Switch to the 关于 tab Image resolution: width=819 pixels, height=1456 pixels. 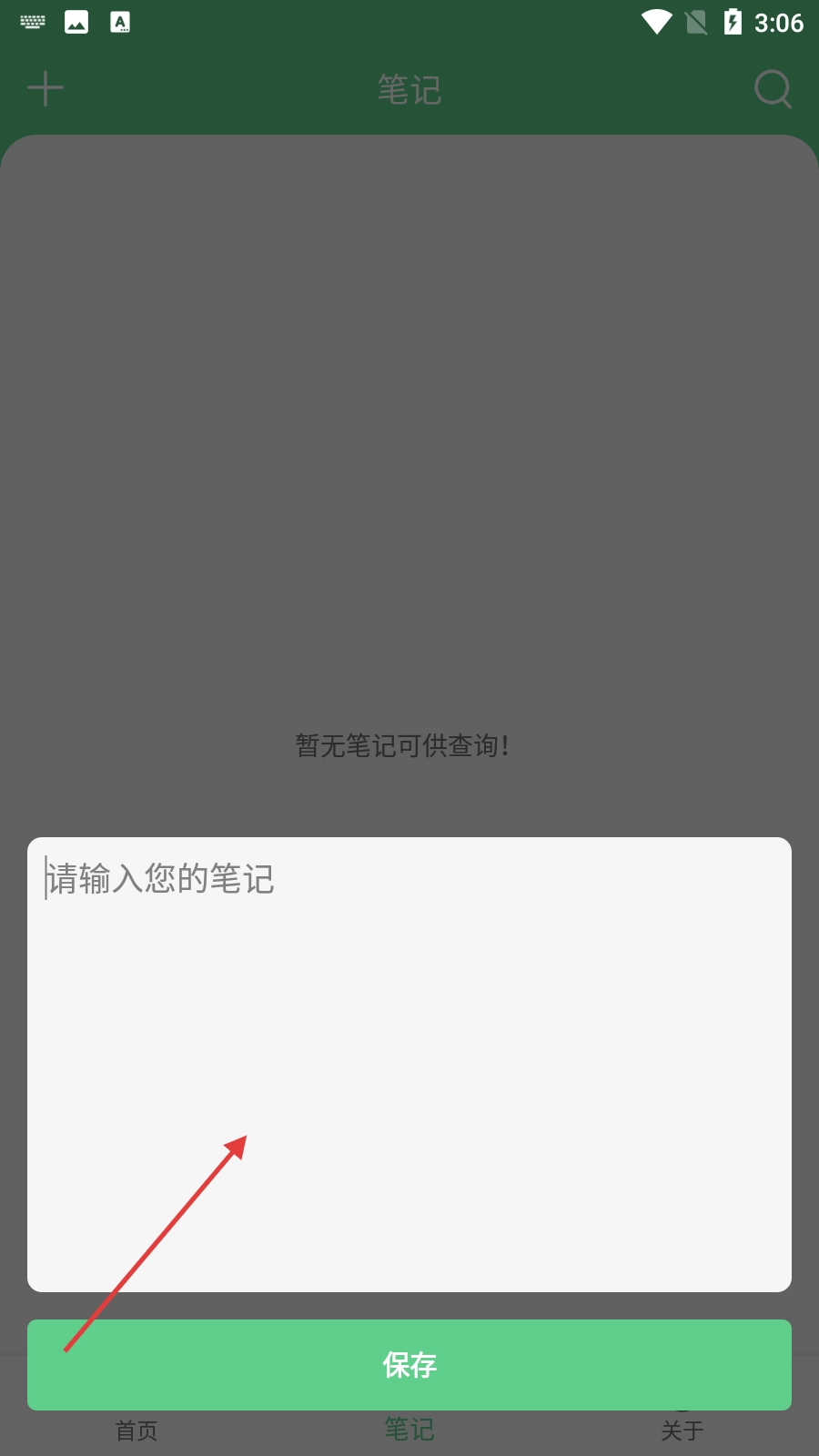[x=682, y=1431]
